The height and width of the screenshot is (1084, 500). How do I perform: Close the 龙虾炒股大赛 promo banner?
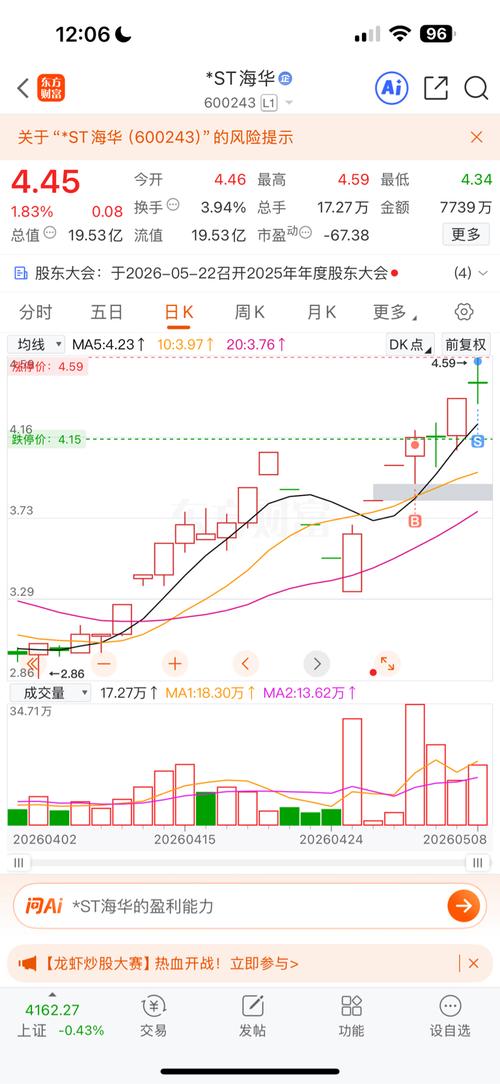click(x=474, y=963)
